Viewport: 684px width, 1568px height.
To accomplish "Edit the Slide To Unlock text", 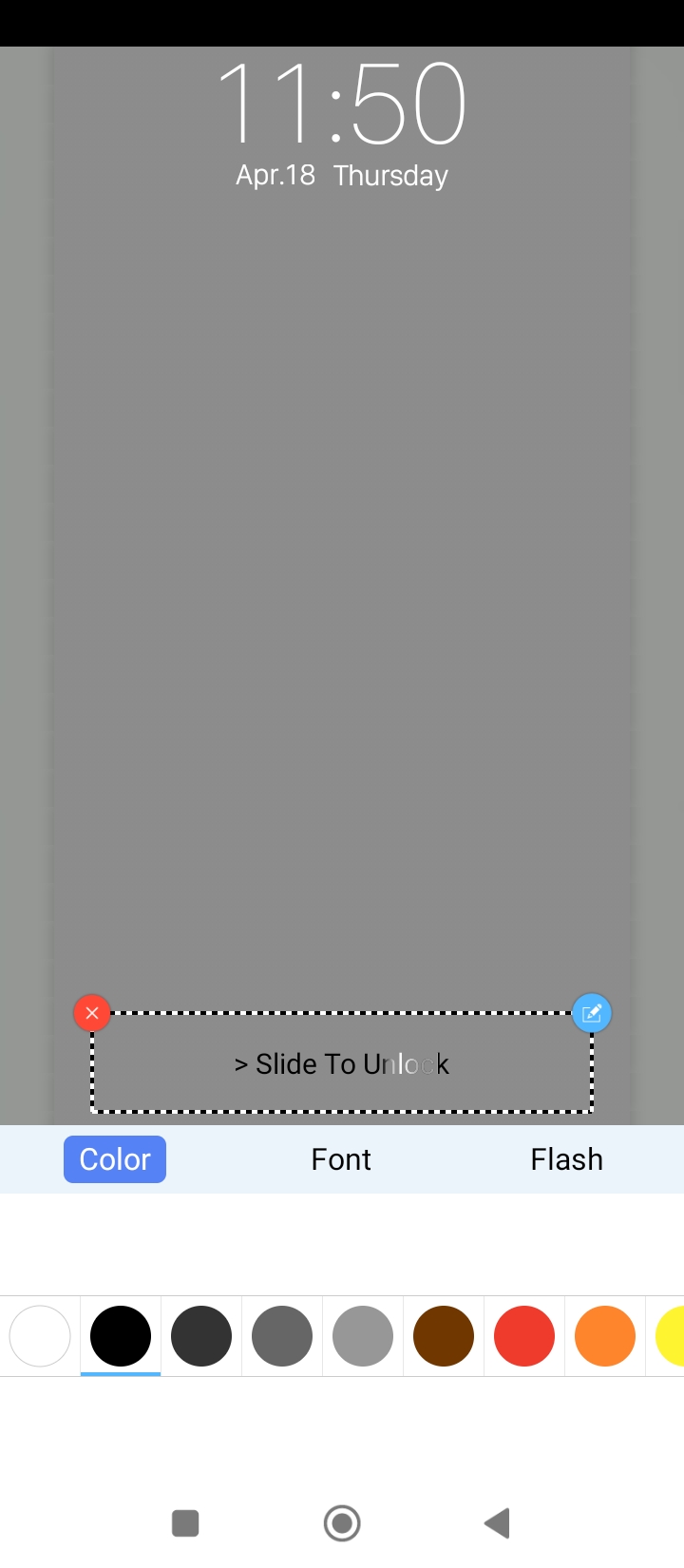I will pyautogui.click(x=592, y=1013).
